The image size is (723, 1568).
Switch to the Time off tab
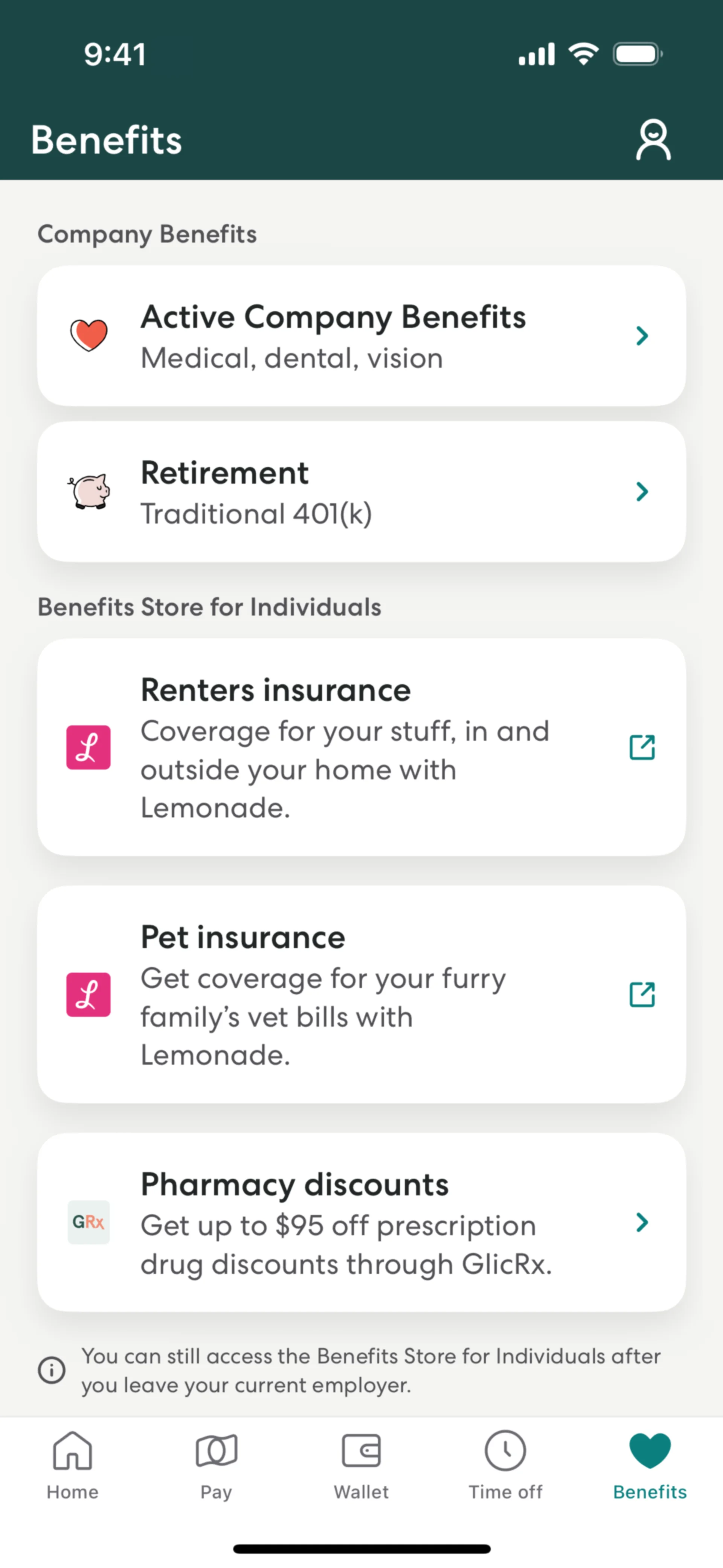click(505, 1464)
